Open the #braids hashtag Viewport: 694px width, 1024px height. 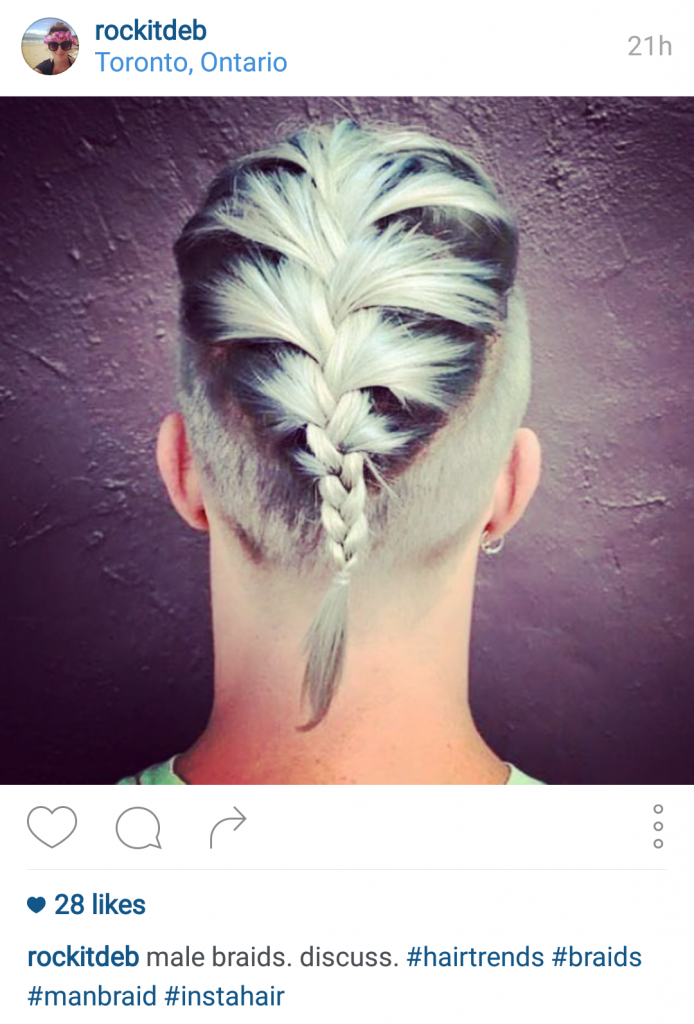(597, 957)
